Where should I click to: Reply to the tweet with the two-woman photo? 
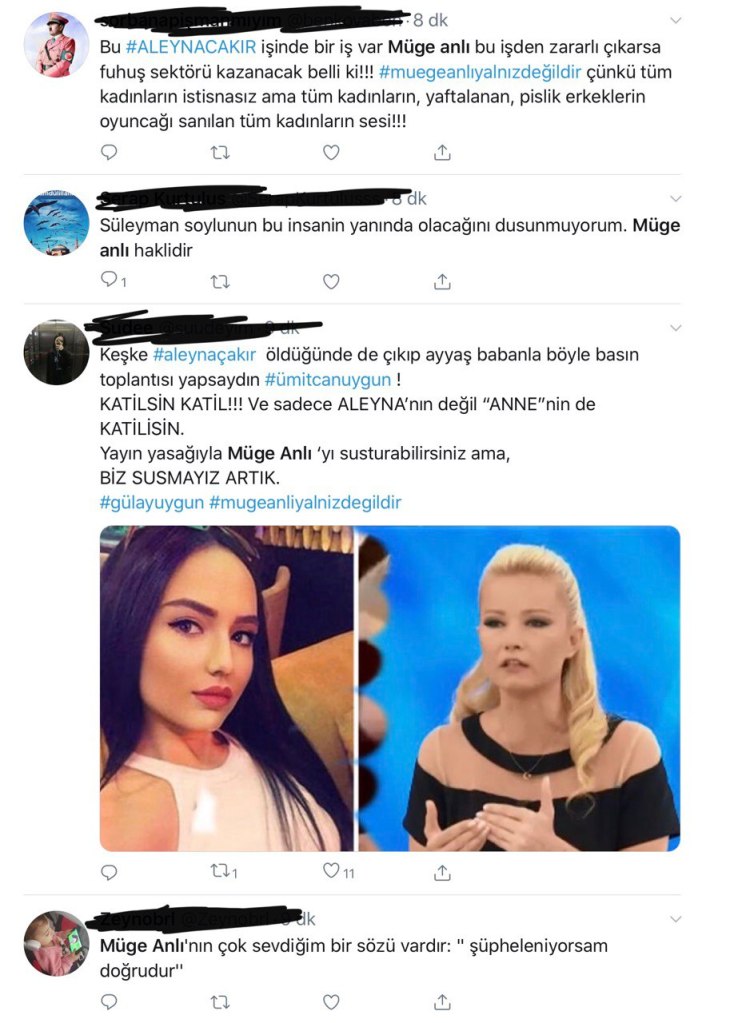pos(110,872)
